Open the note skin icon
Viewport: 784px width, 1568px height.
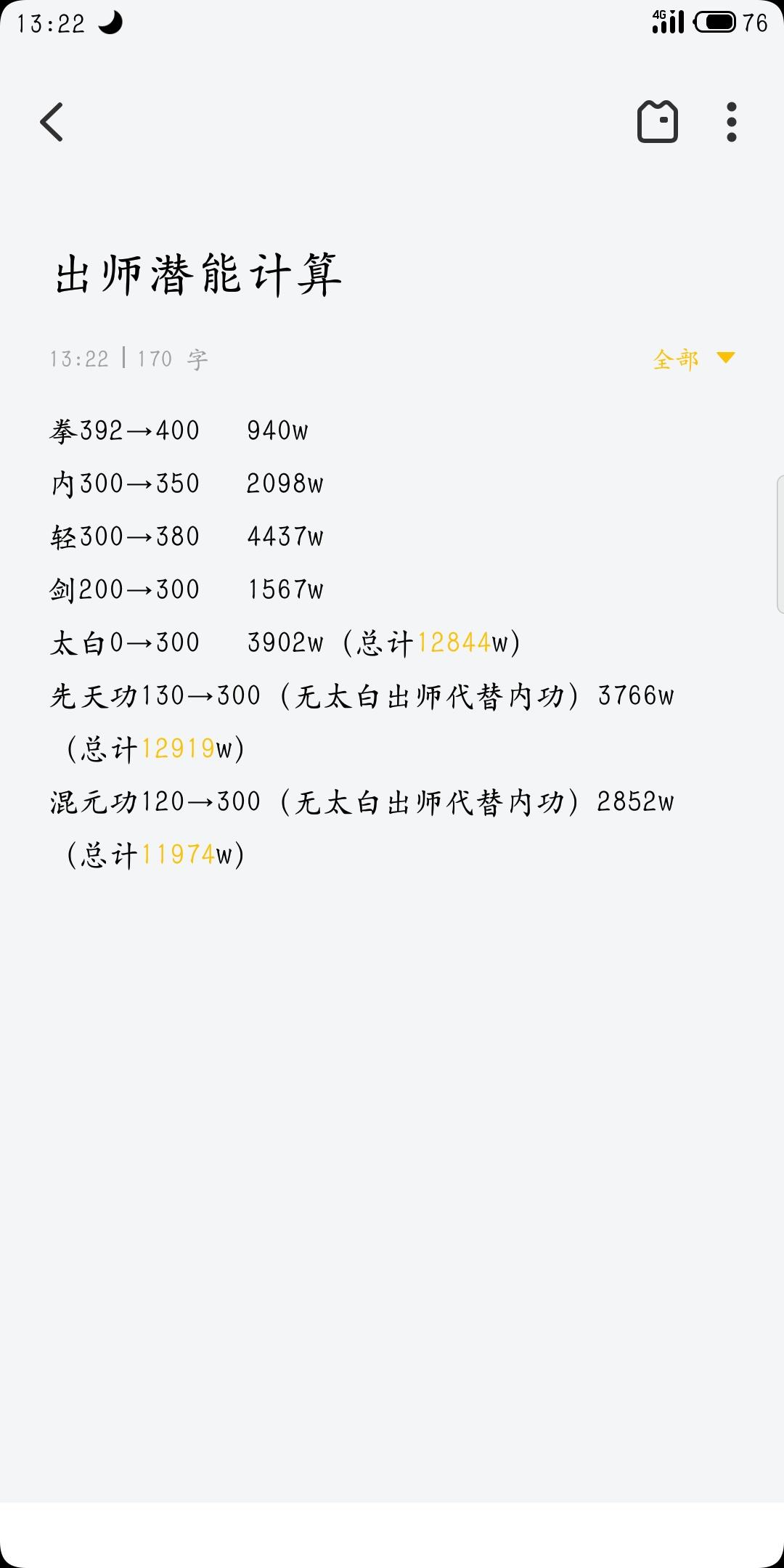657,122
